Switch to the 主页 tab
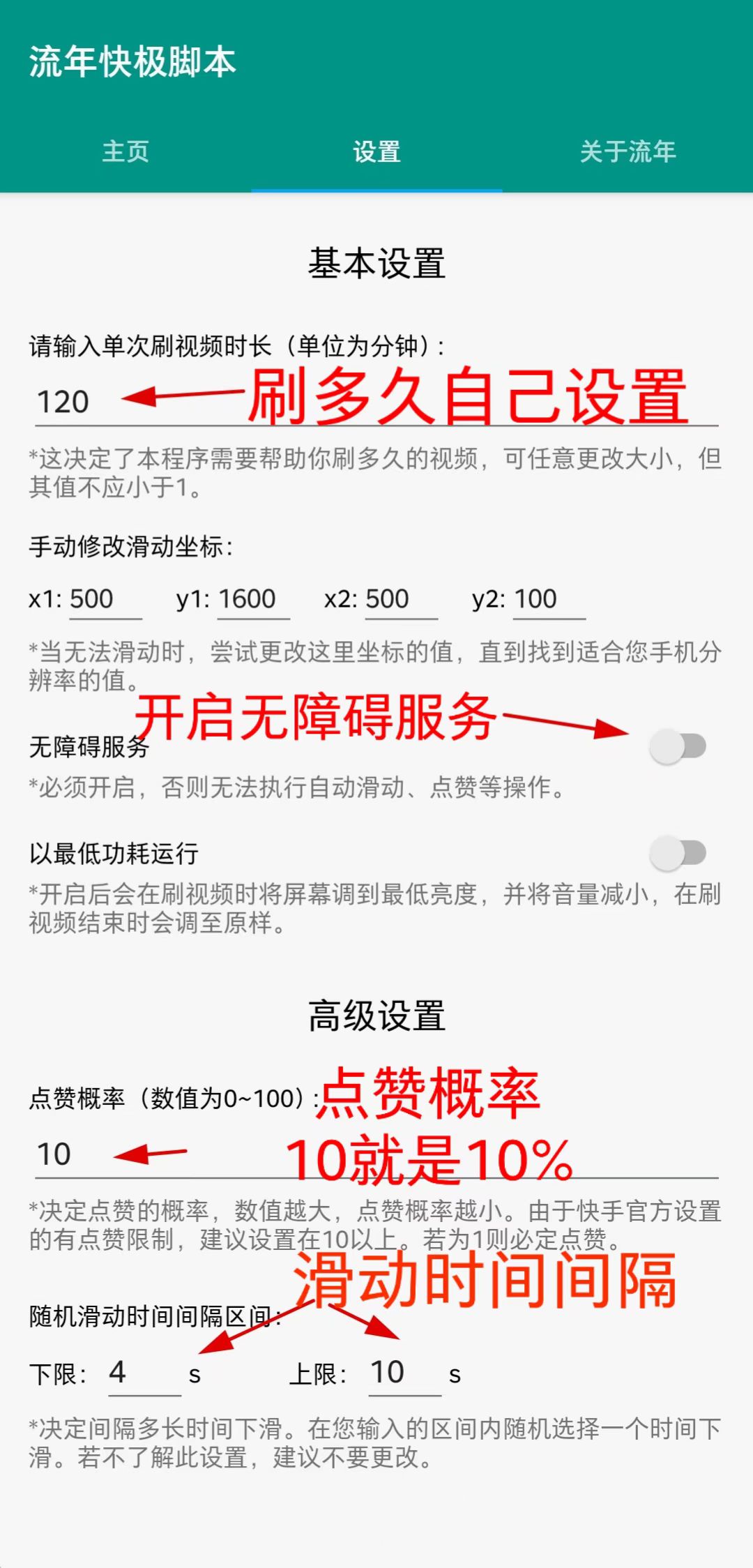The image size is (753, 1568). (125, 151)
